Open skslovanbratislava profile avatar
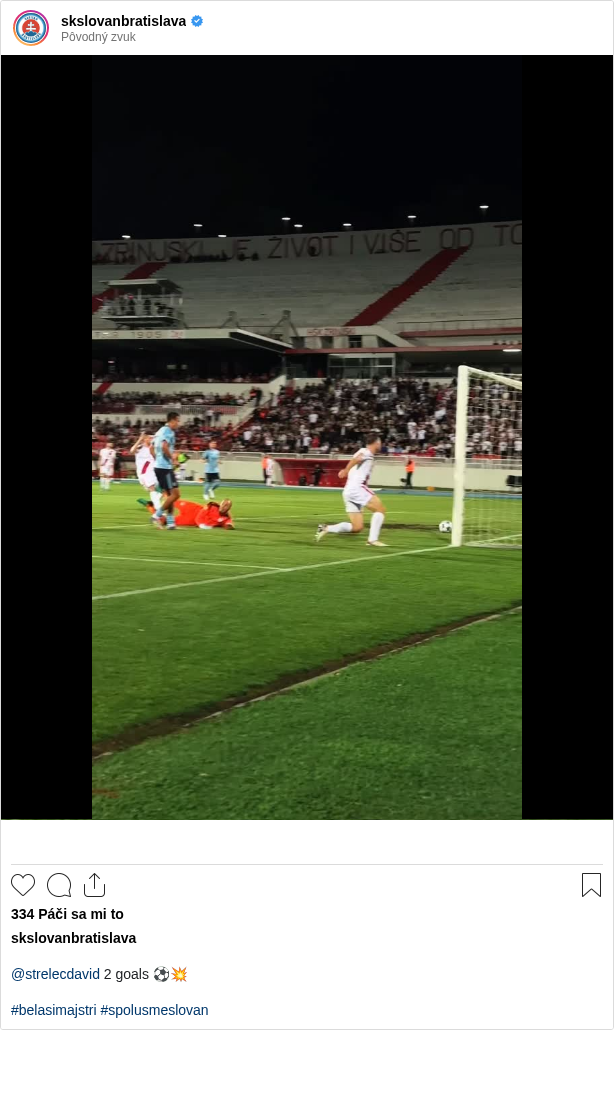Screen dimensions: 614x1099 point(31,28)
